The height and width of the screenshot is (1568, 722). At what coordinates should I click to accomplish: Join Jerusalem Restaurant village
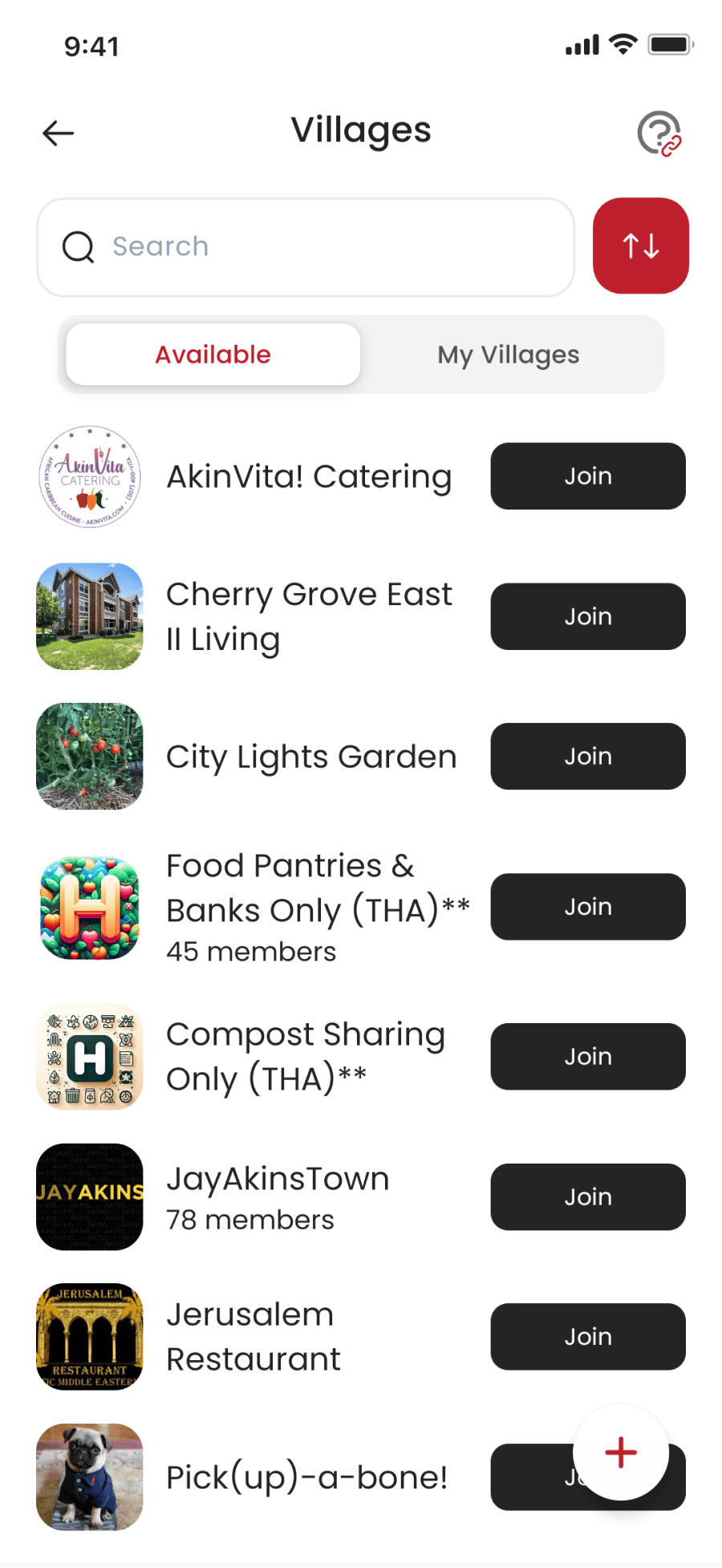click(x=587, y=1336)
